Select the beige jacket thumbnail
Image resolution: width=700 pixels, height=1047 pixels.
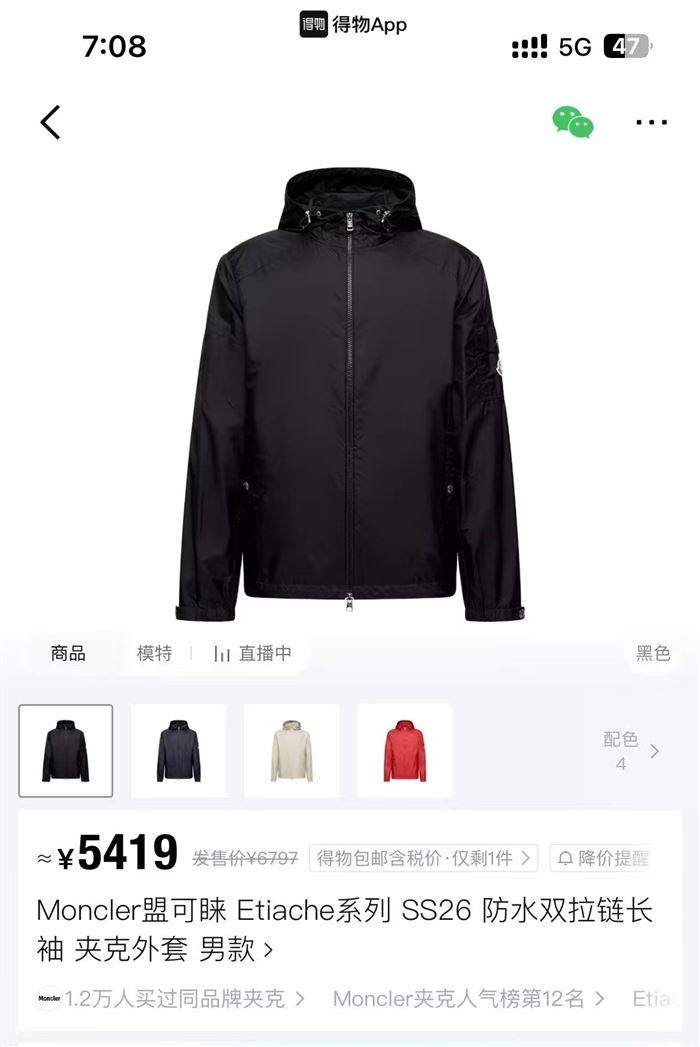(x=292, y=751)
